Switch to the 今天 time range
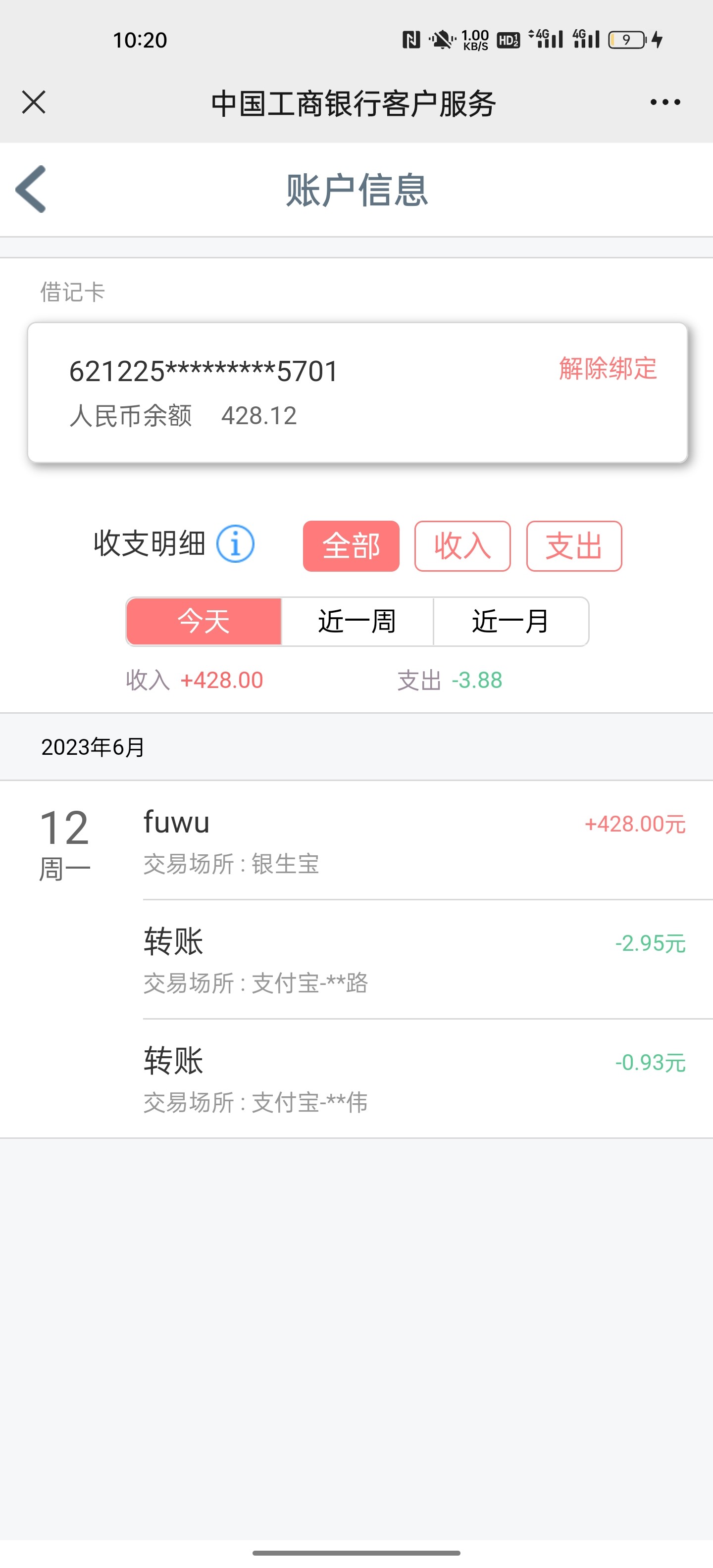 [204, 622]
